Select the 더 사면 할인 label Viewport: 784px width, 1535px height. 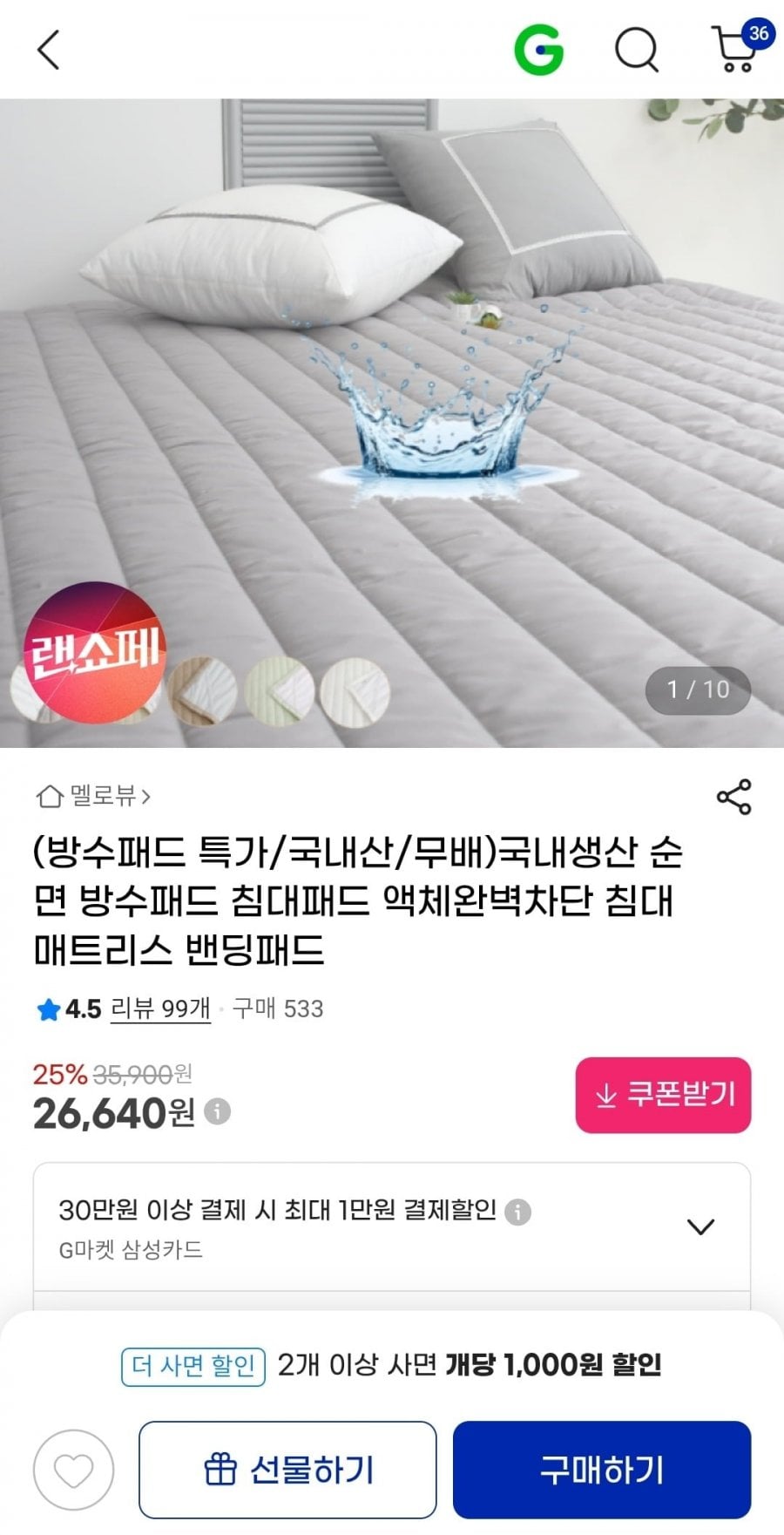192,1367
